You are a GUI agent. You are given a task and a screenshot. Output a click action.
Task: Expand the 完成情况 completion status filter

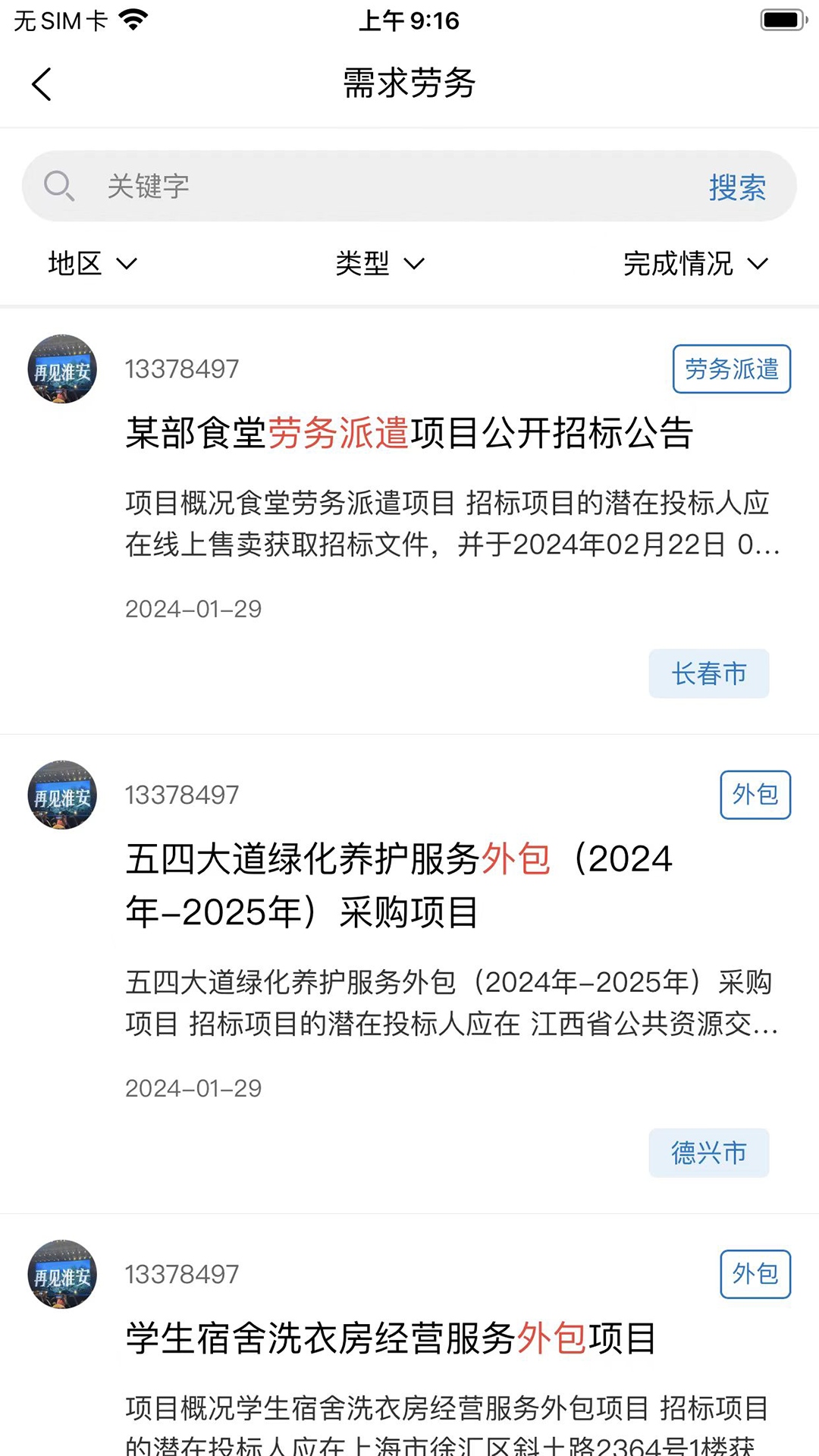pyautogui.click(x=692, y=264)
